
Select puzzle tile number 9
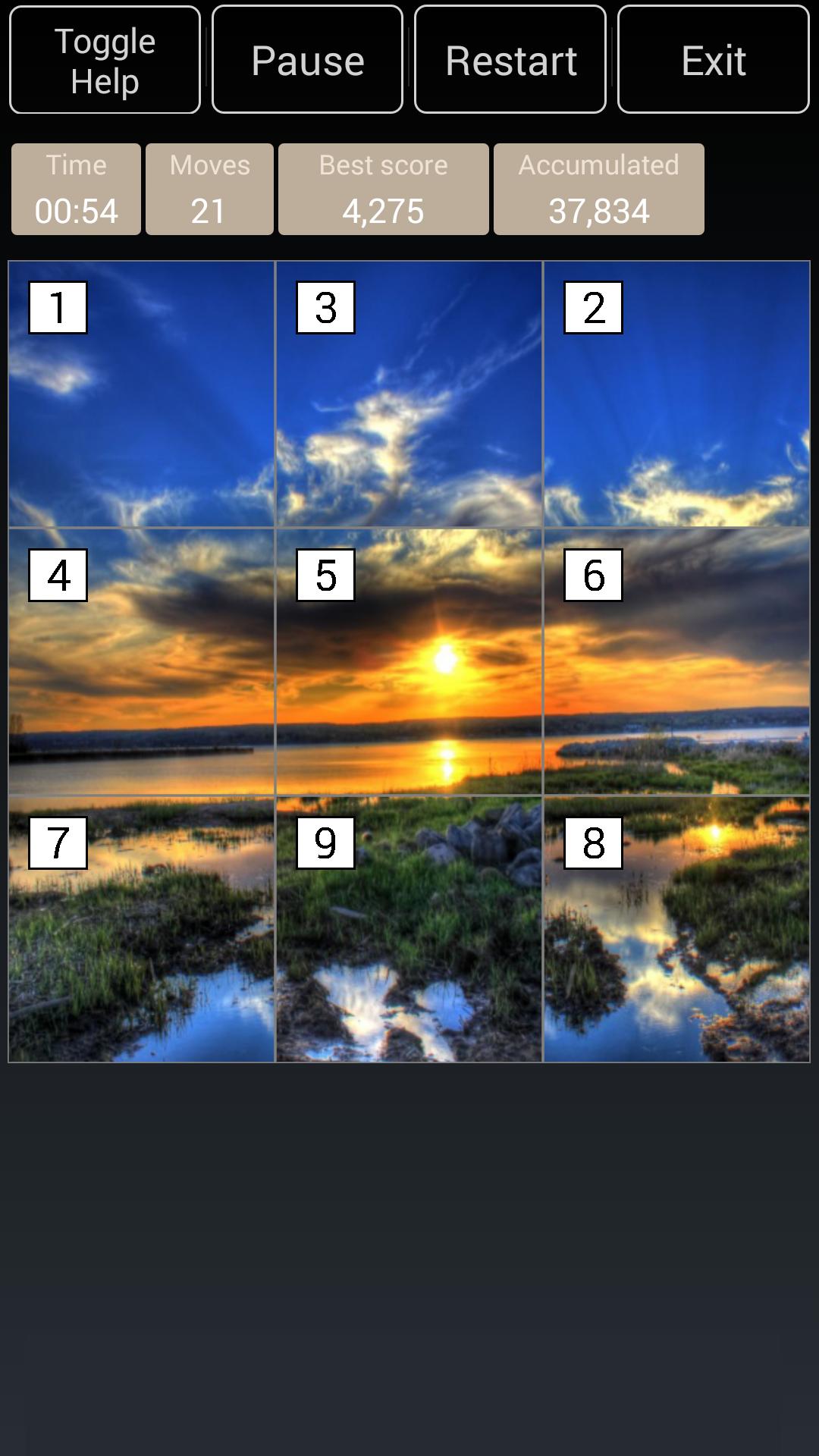click(x=409, y=929)
